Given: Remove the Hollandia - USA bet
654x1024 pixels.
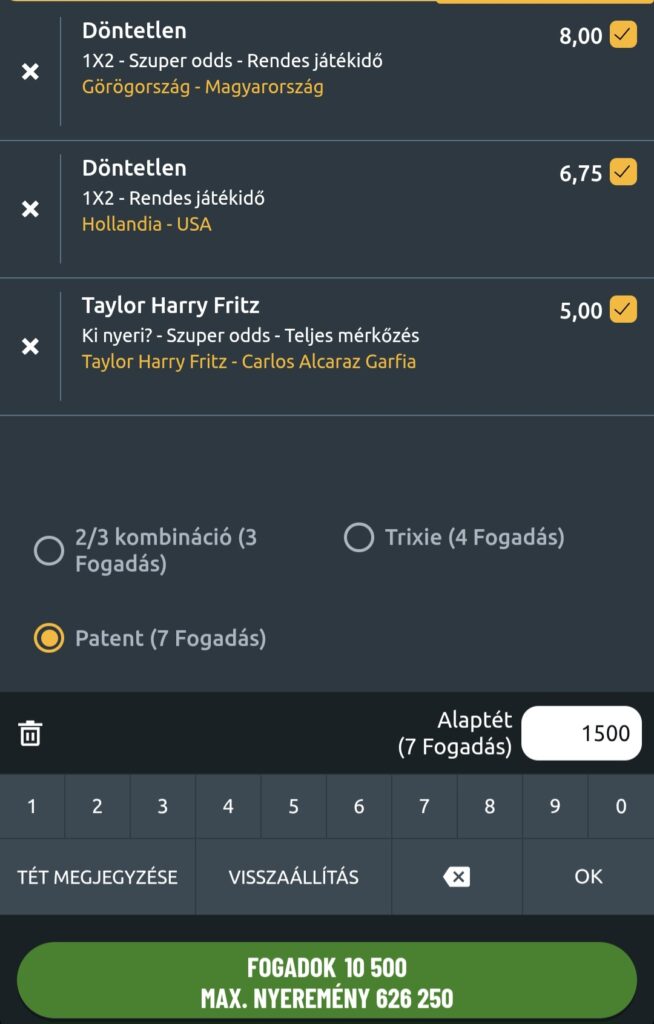Looking at the screenshot, I should click(31, 209).
